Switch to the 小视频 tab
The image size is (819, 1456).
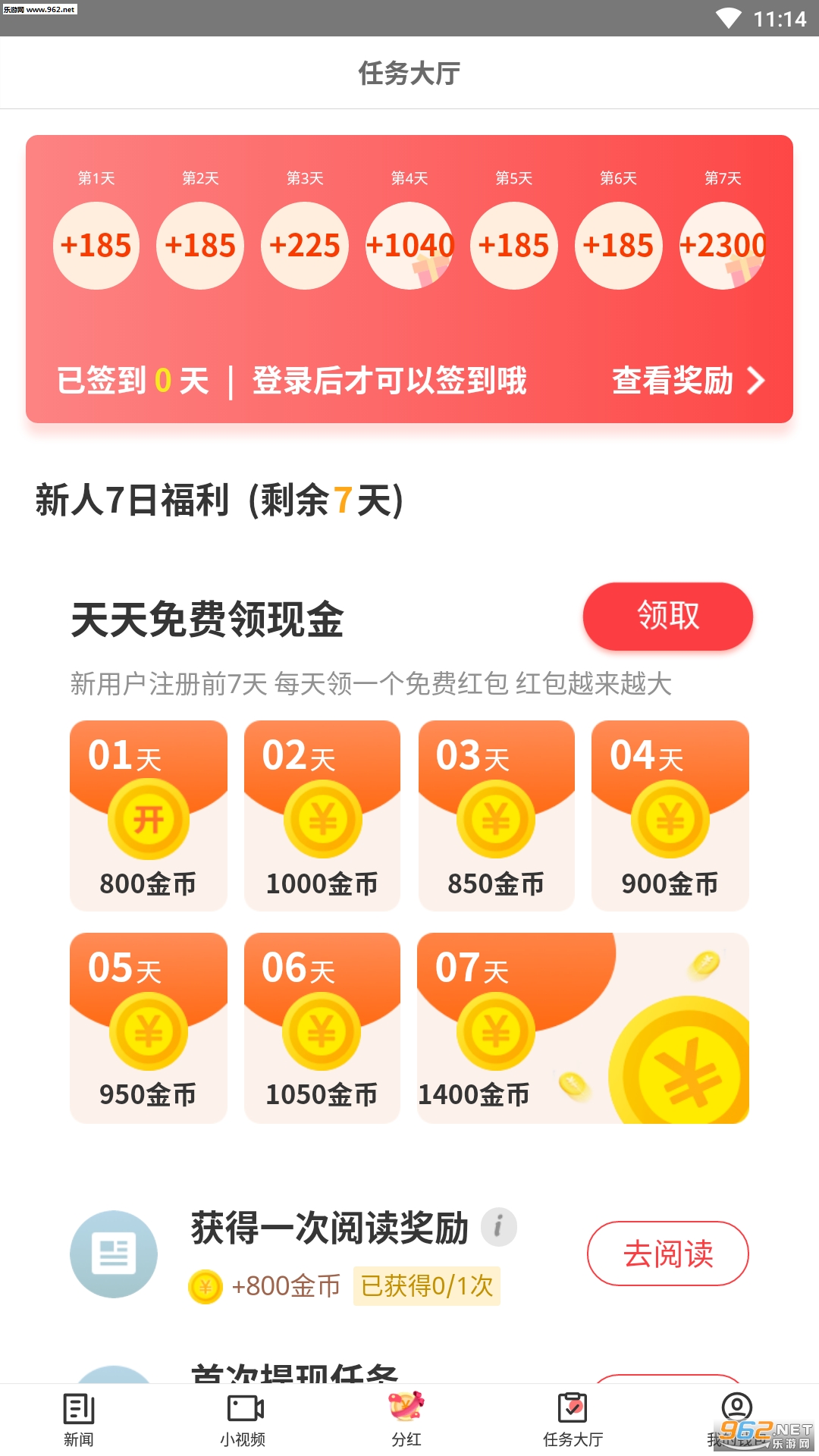pyautogui.click(x=243, y=1420)
